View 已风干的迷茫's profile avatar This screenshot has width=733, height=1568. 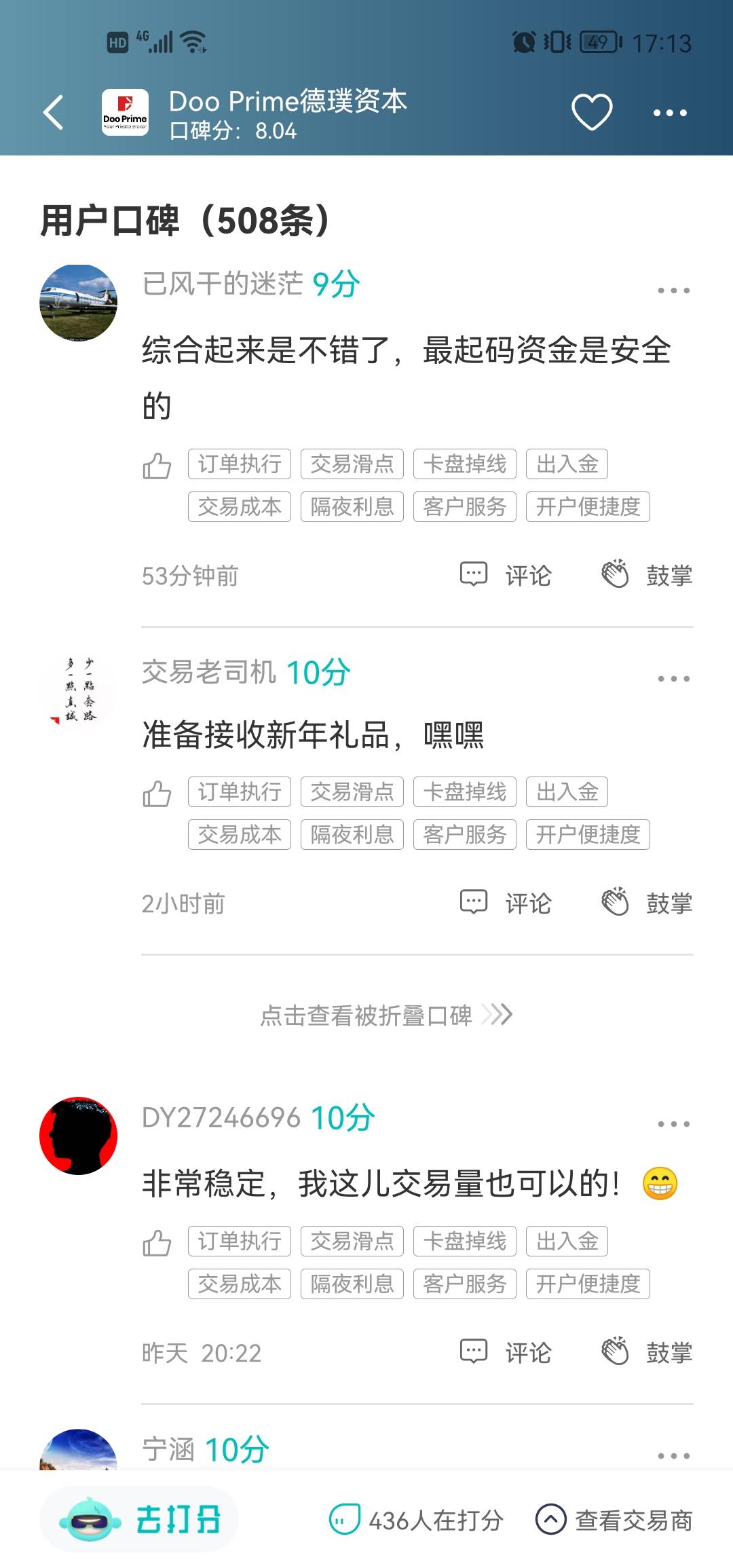(x=78, y=303)
